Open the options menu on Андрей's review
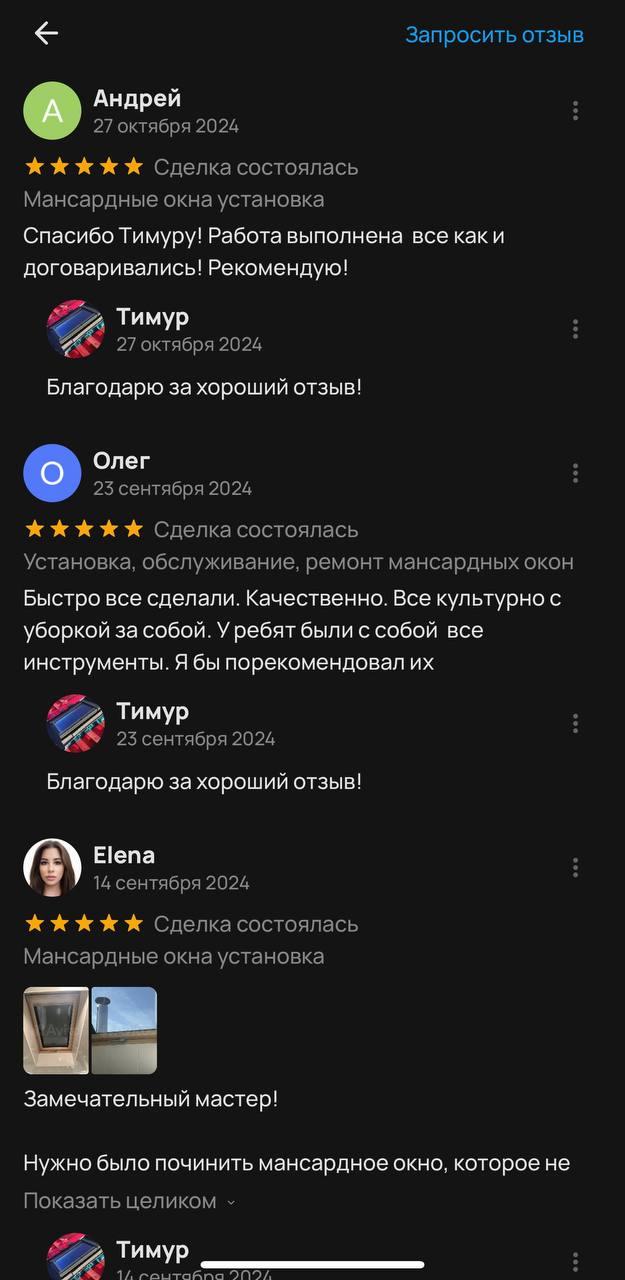 pyautogui.click(x=575, y=111)
